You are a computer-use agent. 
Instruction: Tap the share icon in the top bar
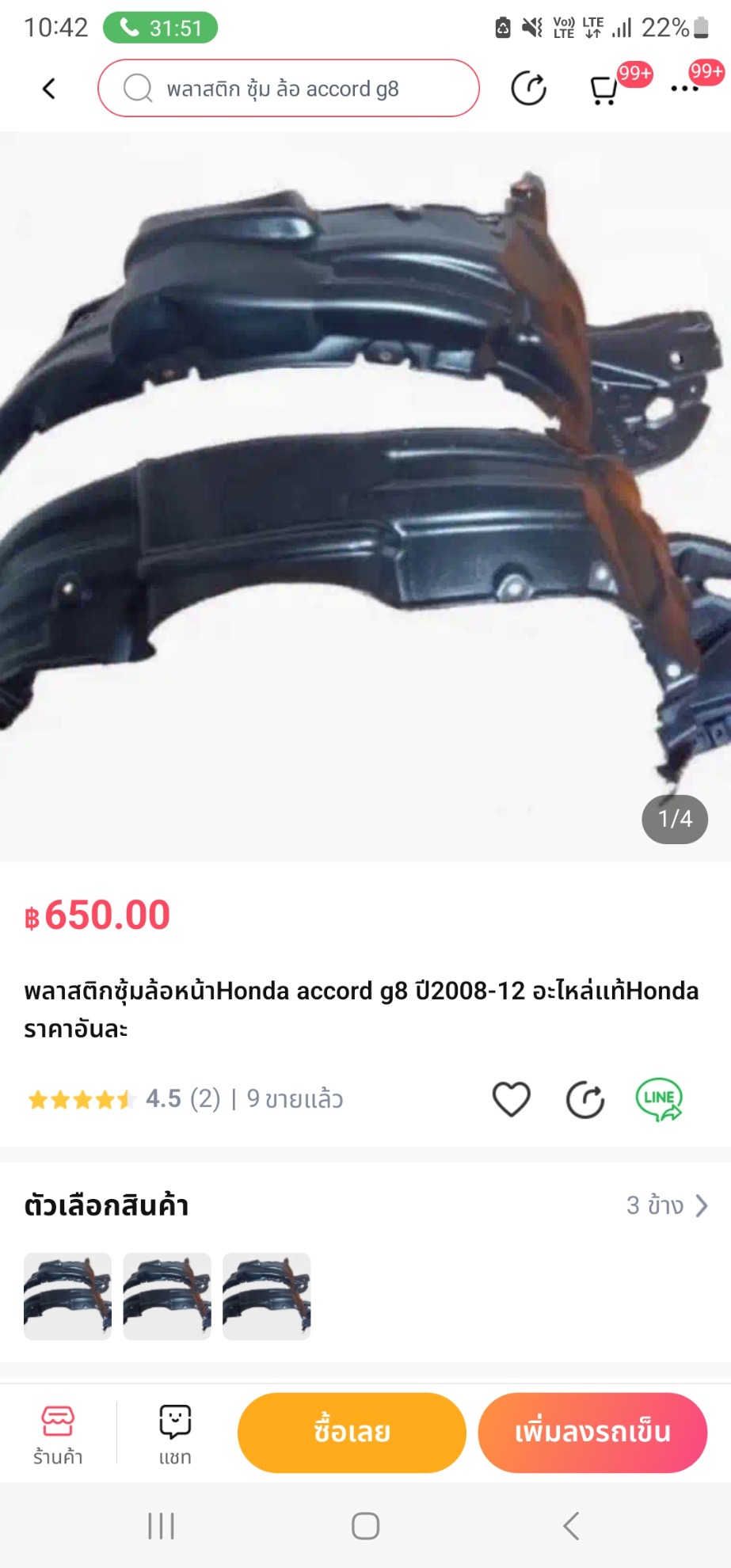coord(528,88)
